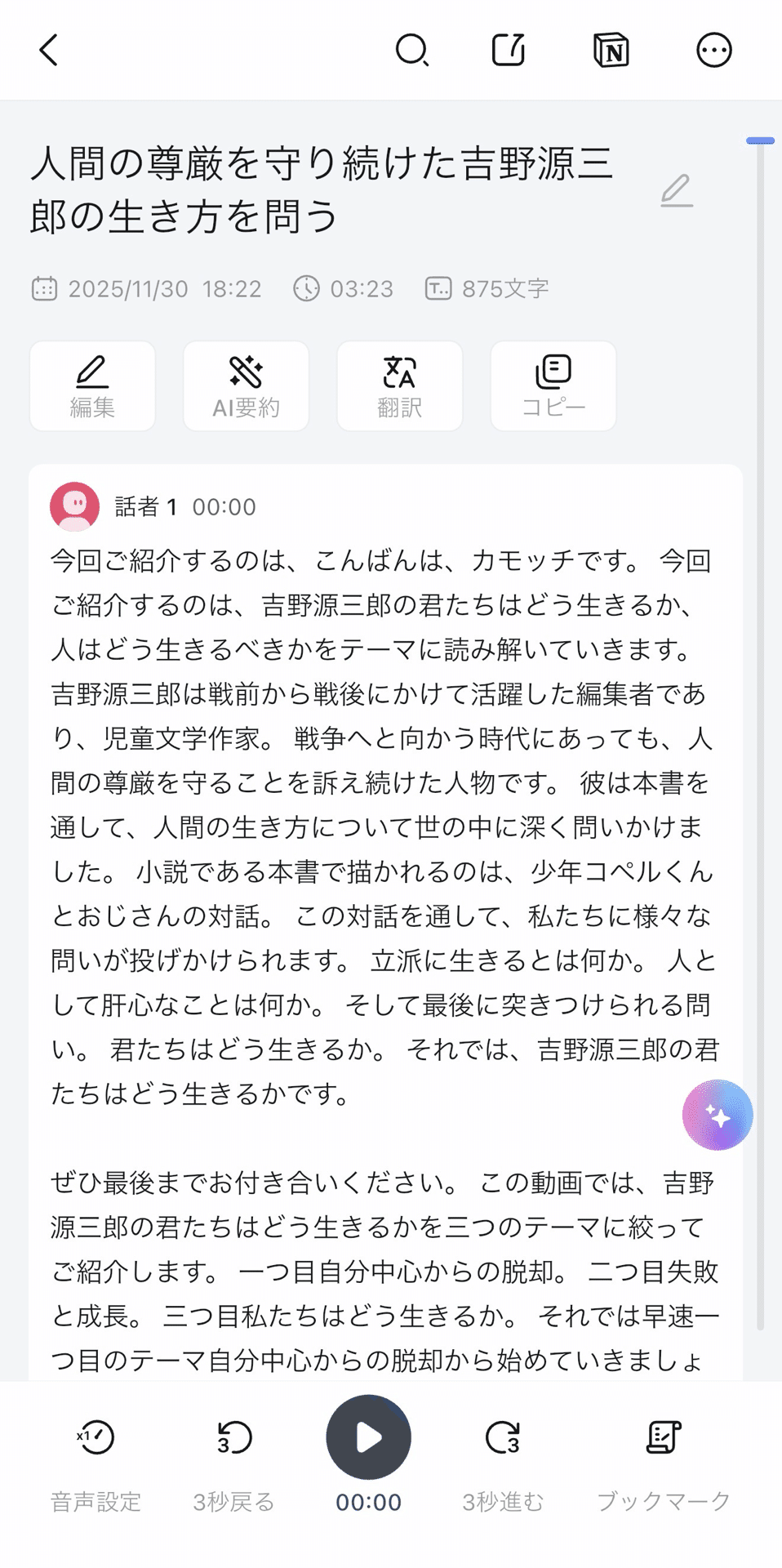Edit the title with the pencil icon
The image size is (782, 1568).
pyautogui.click(x=676, y=190)
